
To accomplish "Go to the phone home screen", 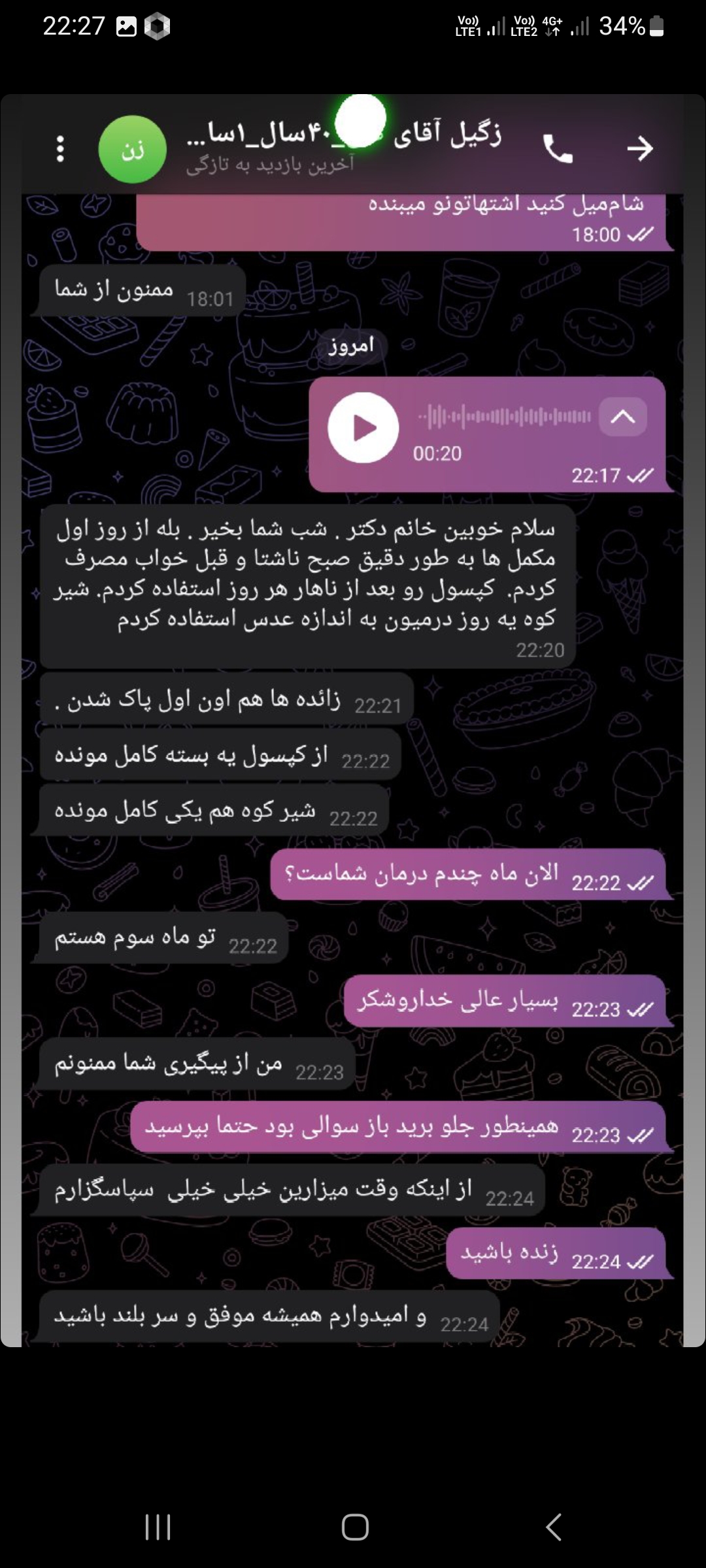I will click(x=355, y=1527).
